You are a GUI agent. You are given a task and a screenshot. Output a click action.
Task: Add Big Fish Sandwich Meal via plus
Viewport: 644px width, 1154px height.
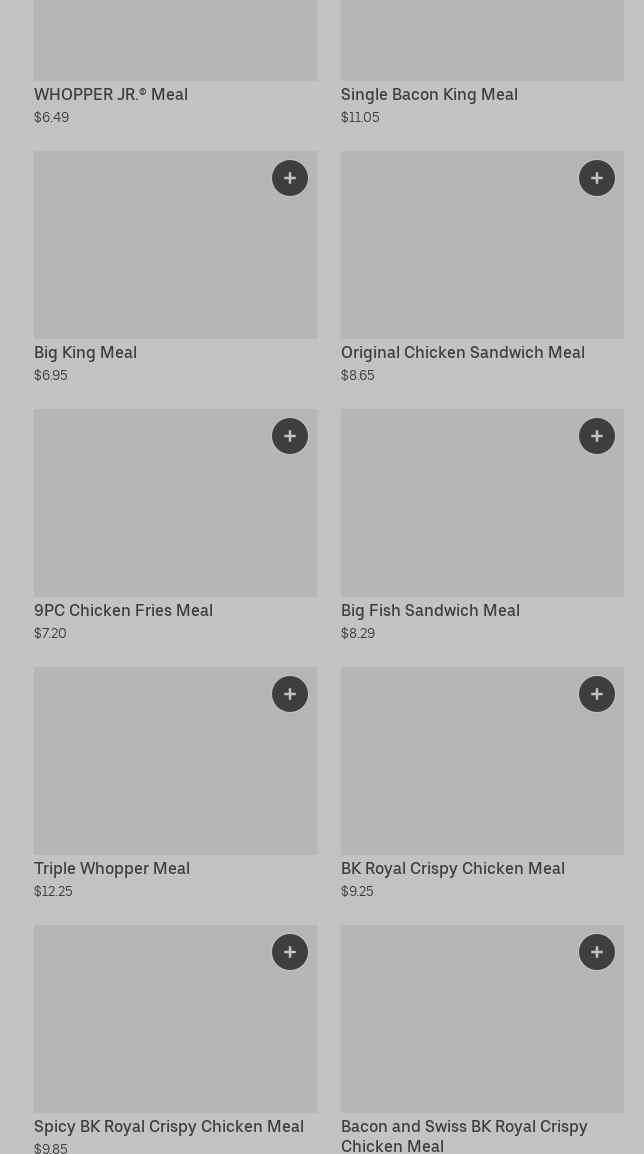point(597,436)
